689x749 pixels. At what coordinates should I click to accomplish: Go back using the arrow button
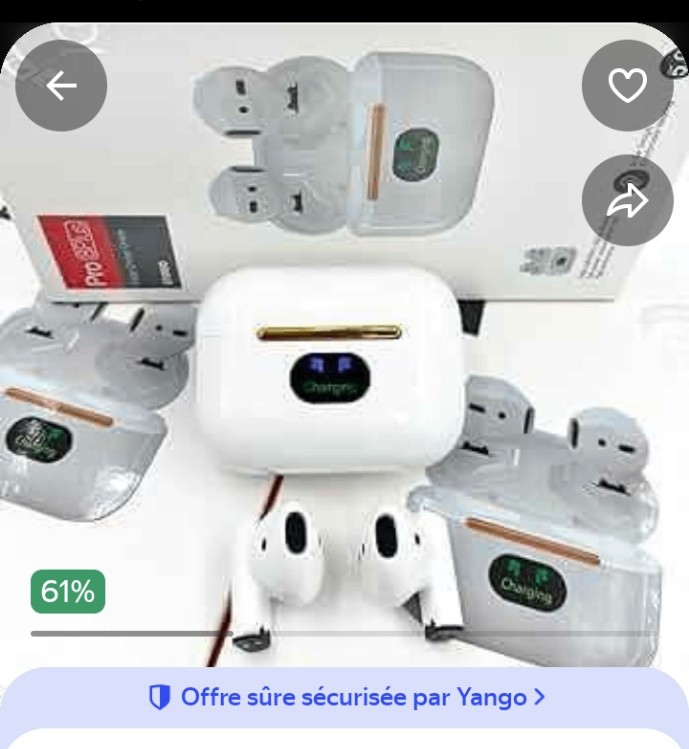coord(61,86)
